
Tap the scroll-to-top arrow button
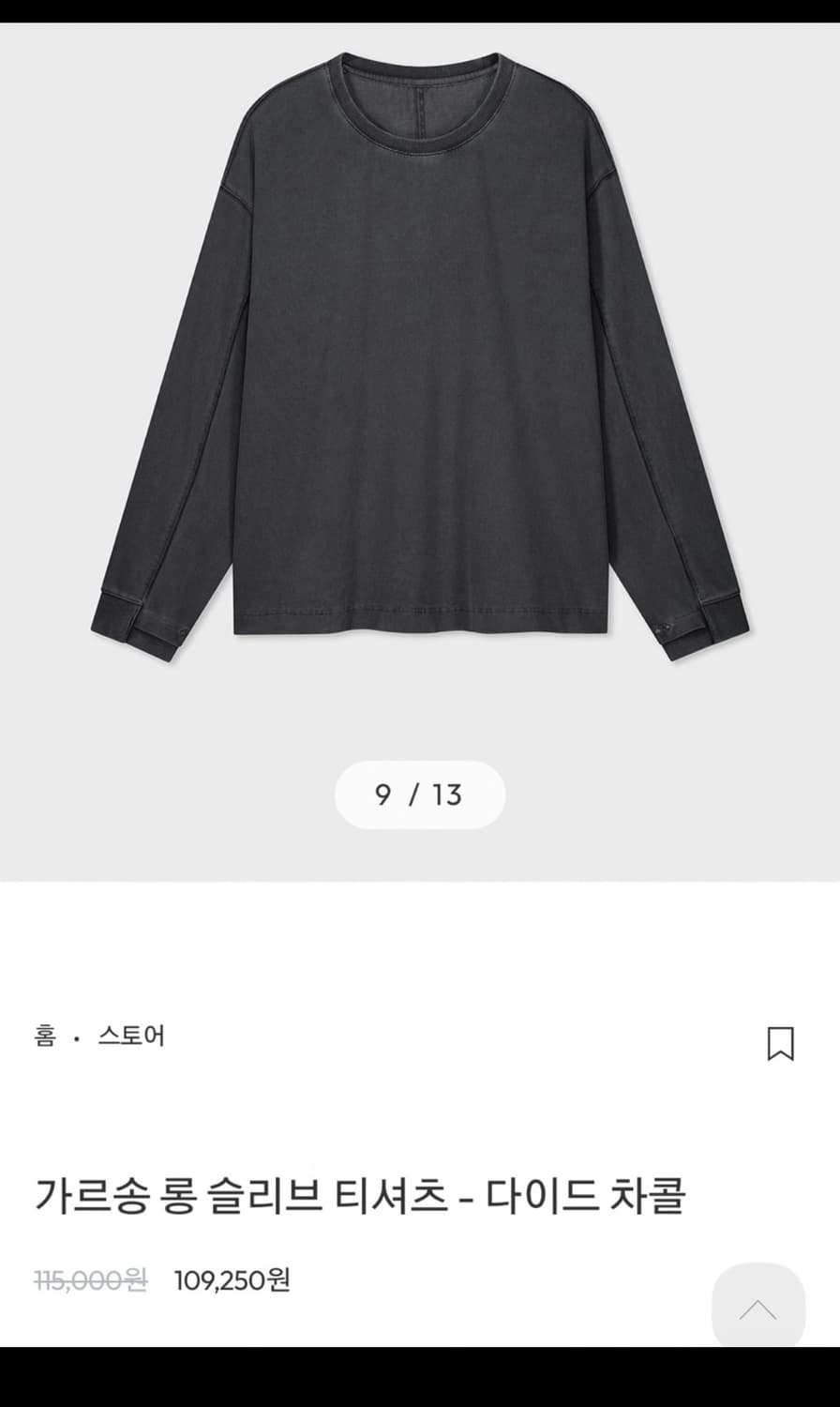click(x=757, y=1309)
